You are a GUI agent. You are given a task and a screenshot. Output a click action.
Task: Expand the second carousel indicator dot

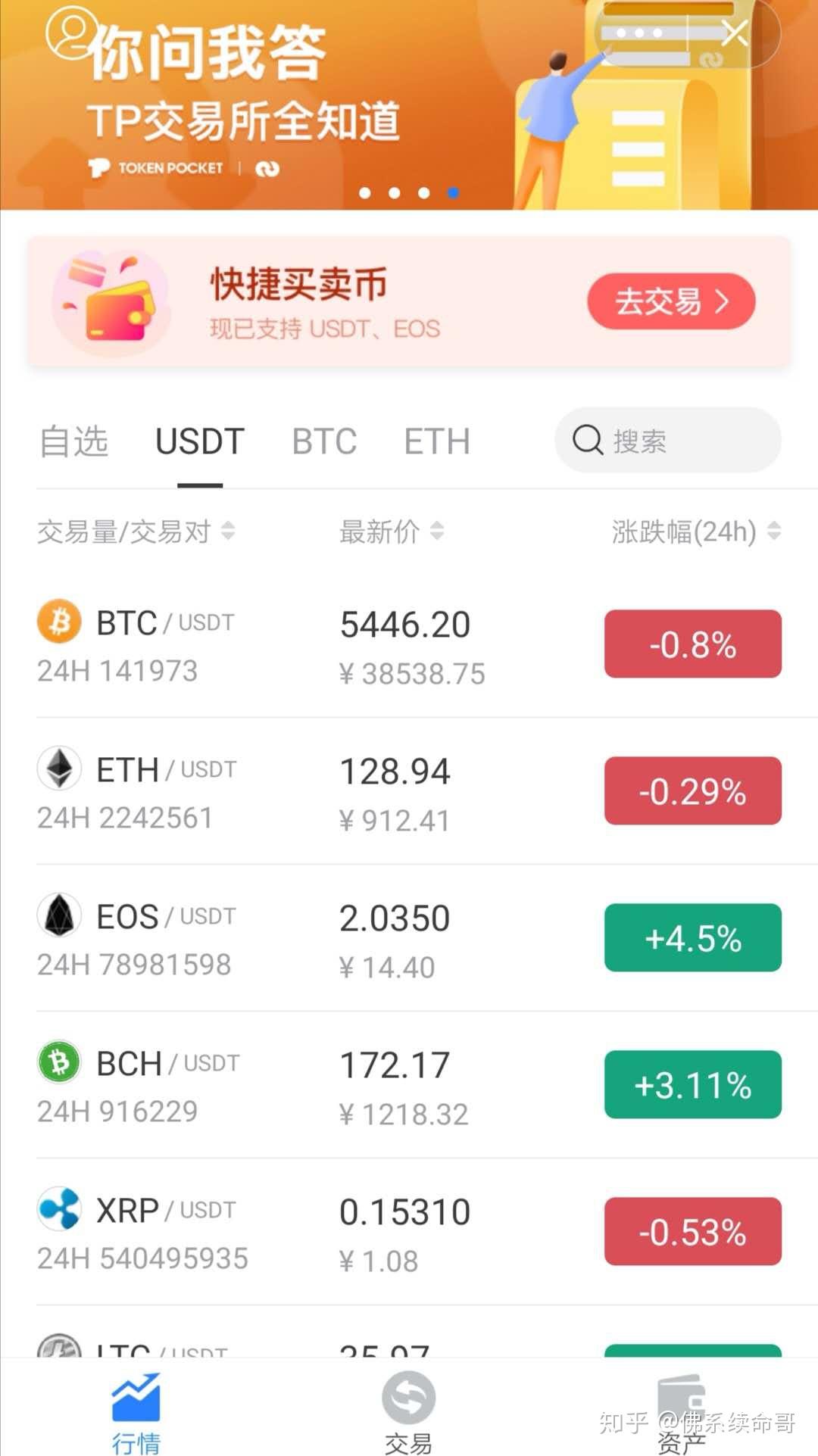pyautogui.click(x=393, y=193)
